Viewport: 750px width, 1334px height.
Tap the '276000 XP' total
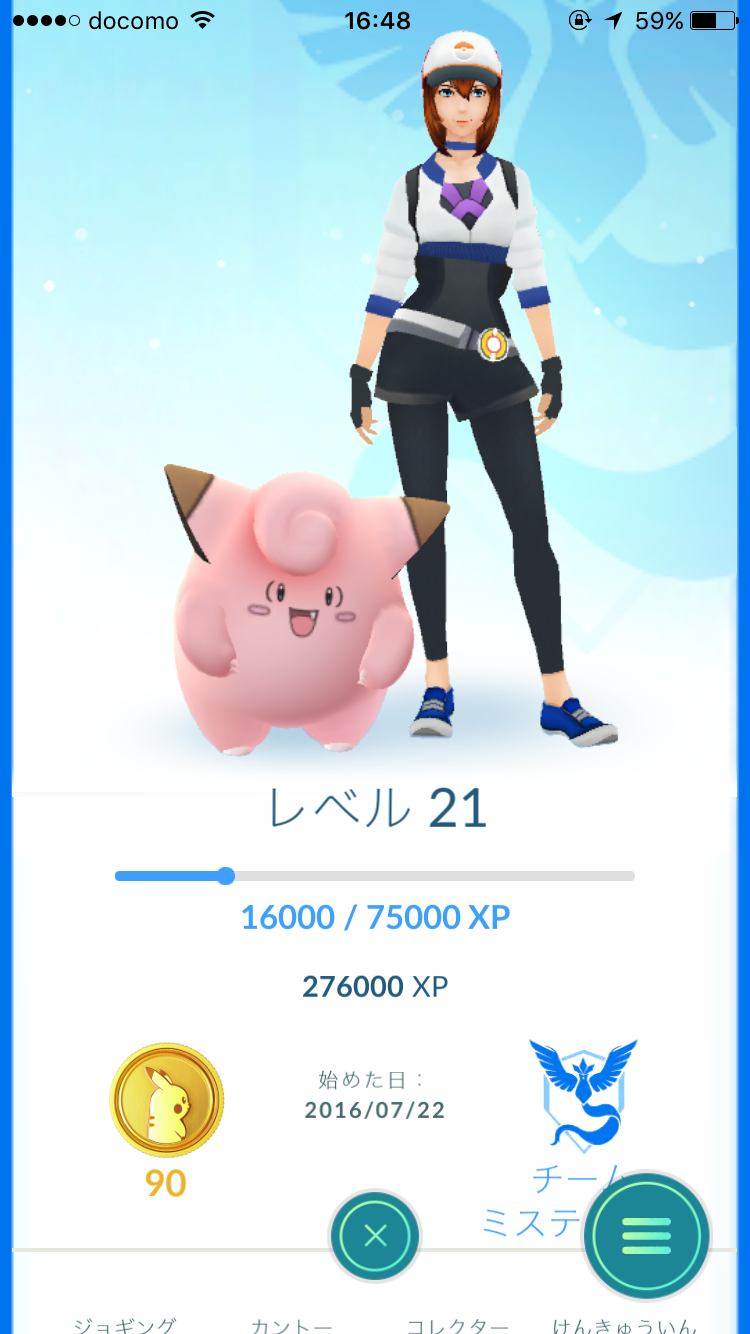375,986
